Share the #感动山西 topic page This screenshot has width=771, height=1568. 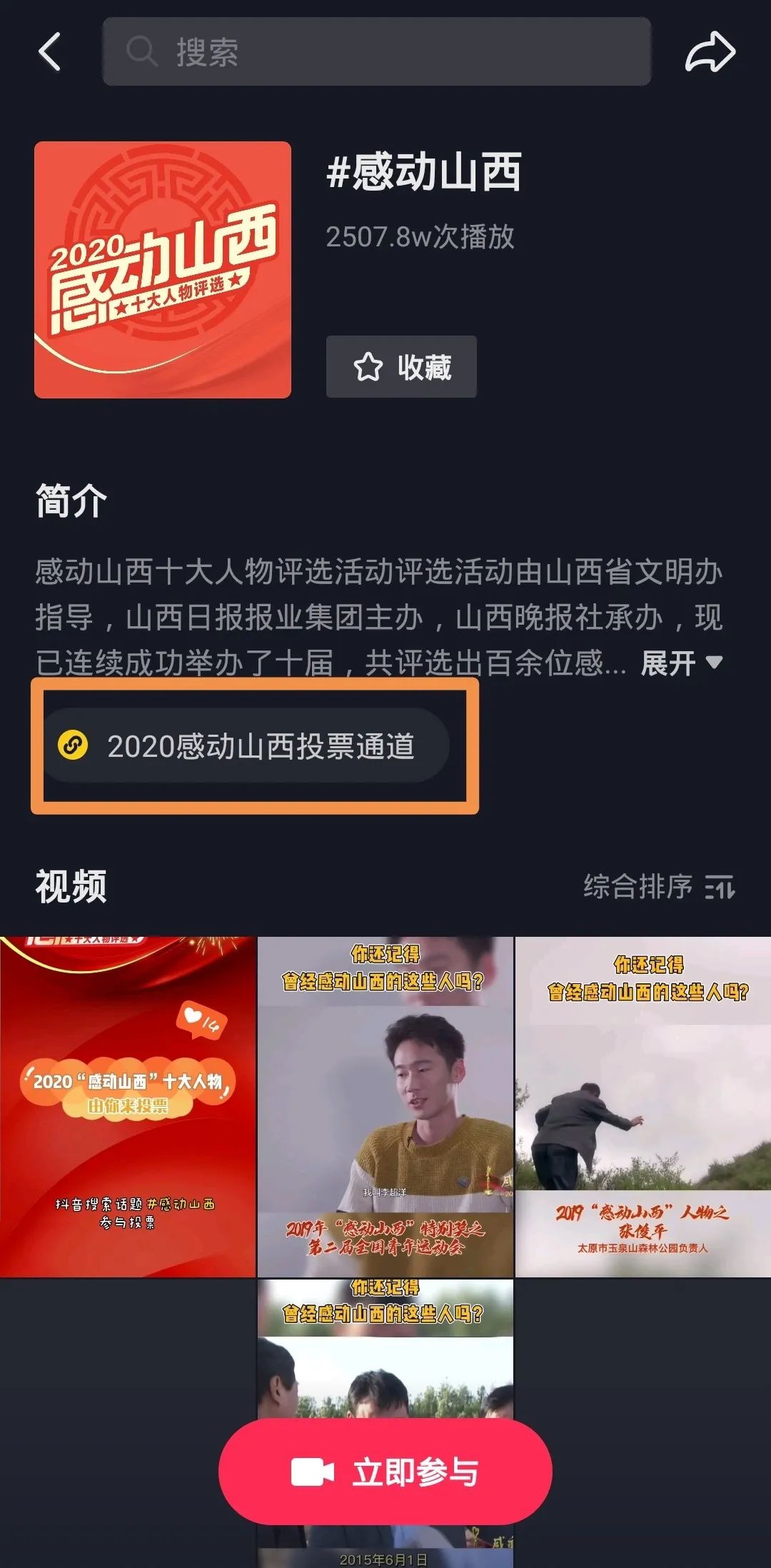tap(710, 52)
